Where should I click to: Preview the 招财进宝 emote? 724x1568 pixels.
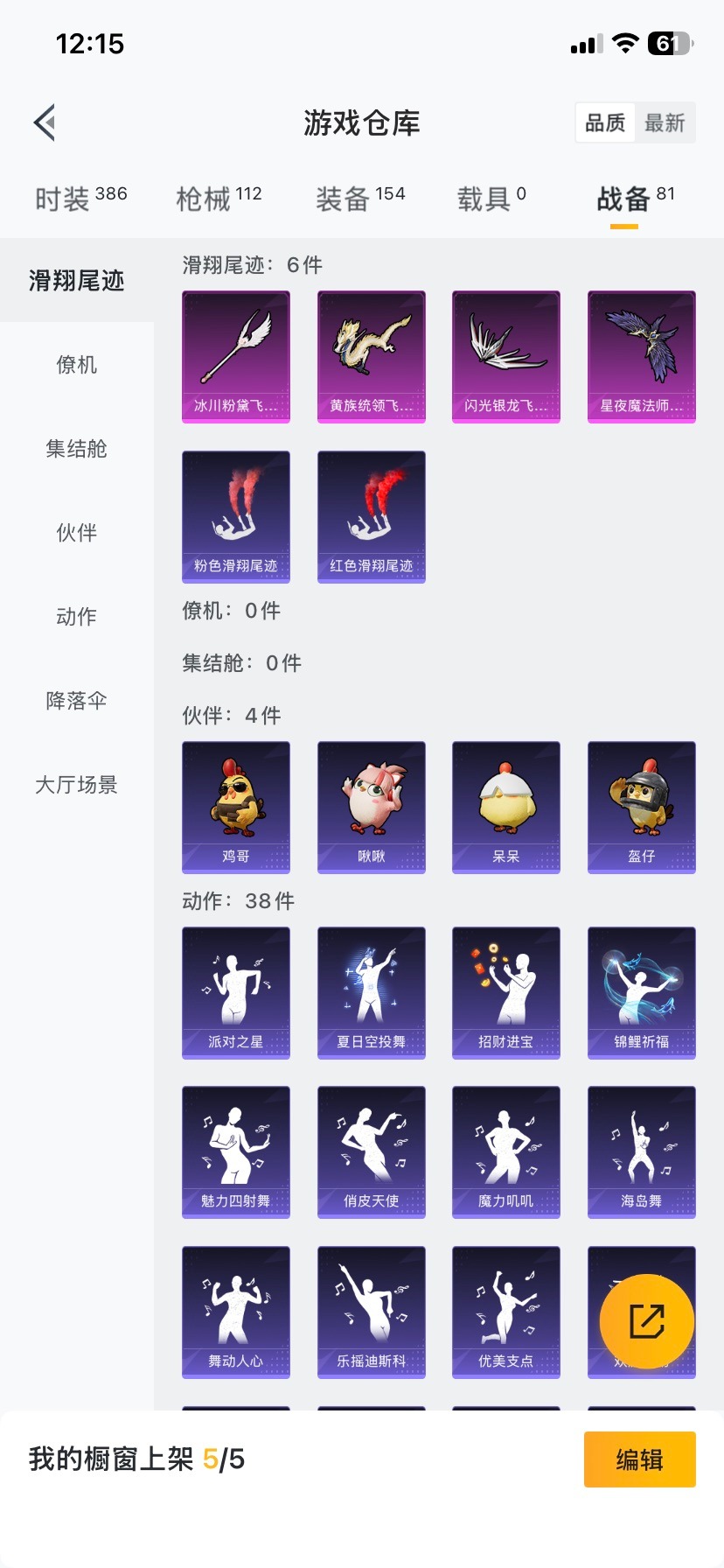(505, 991)
